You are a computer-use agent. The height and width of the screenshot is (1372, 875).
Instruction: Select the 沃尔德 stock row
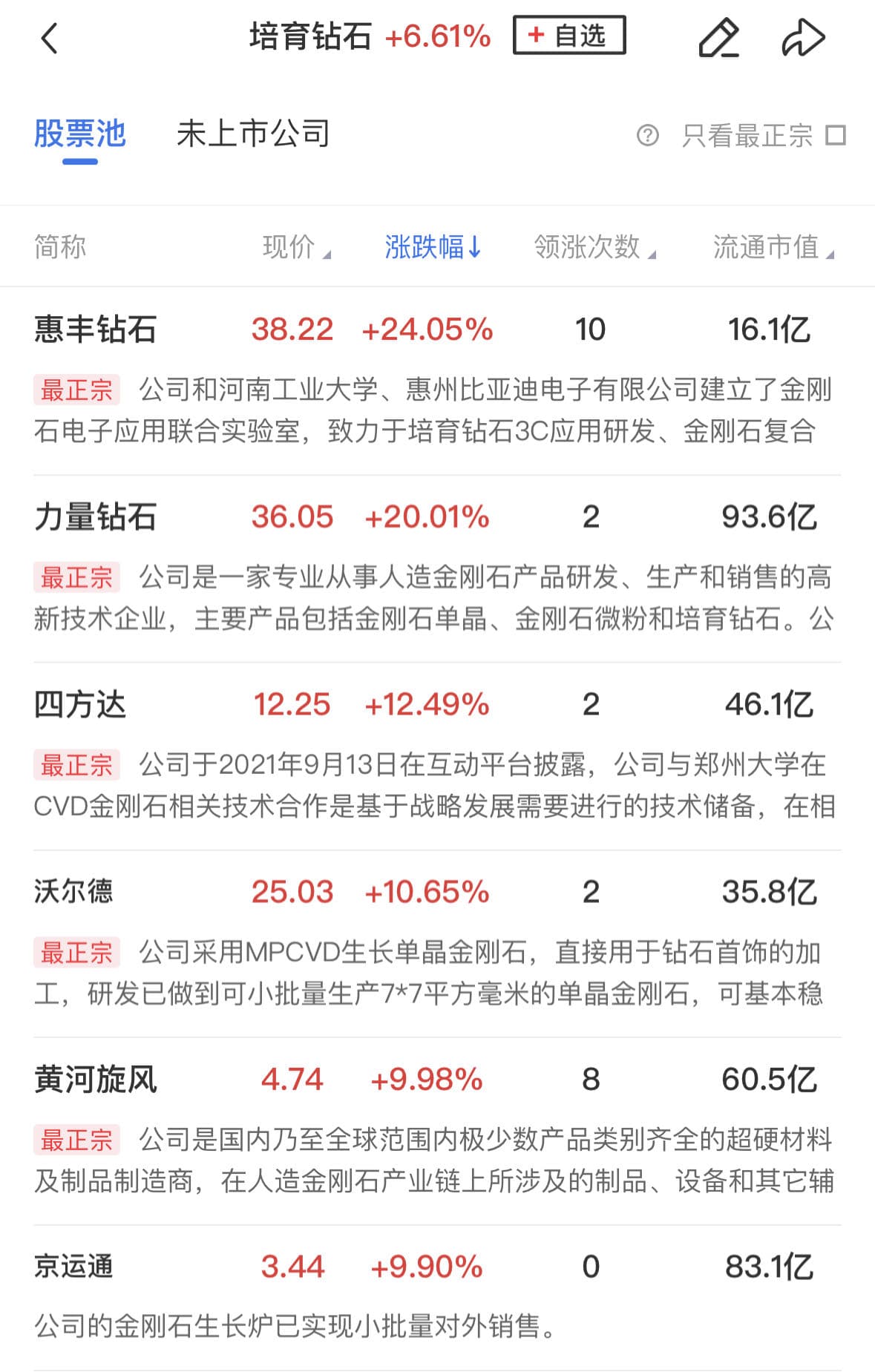point(73,892)
